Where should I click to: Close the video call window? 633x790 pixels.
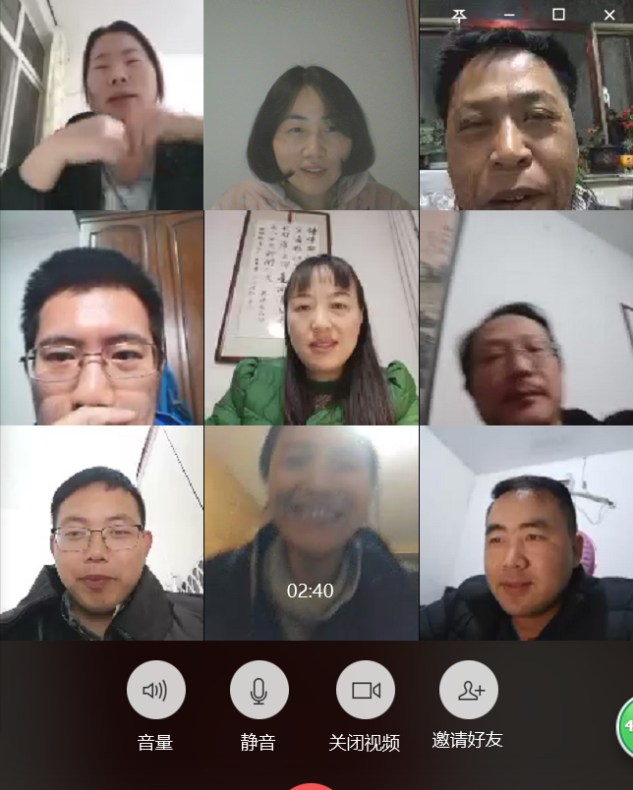609,14
